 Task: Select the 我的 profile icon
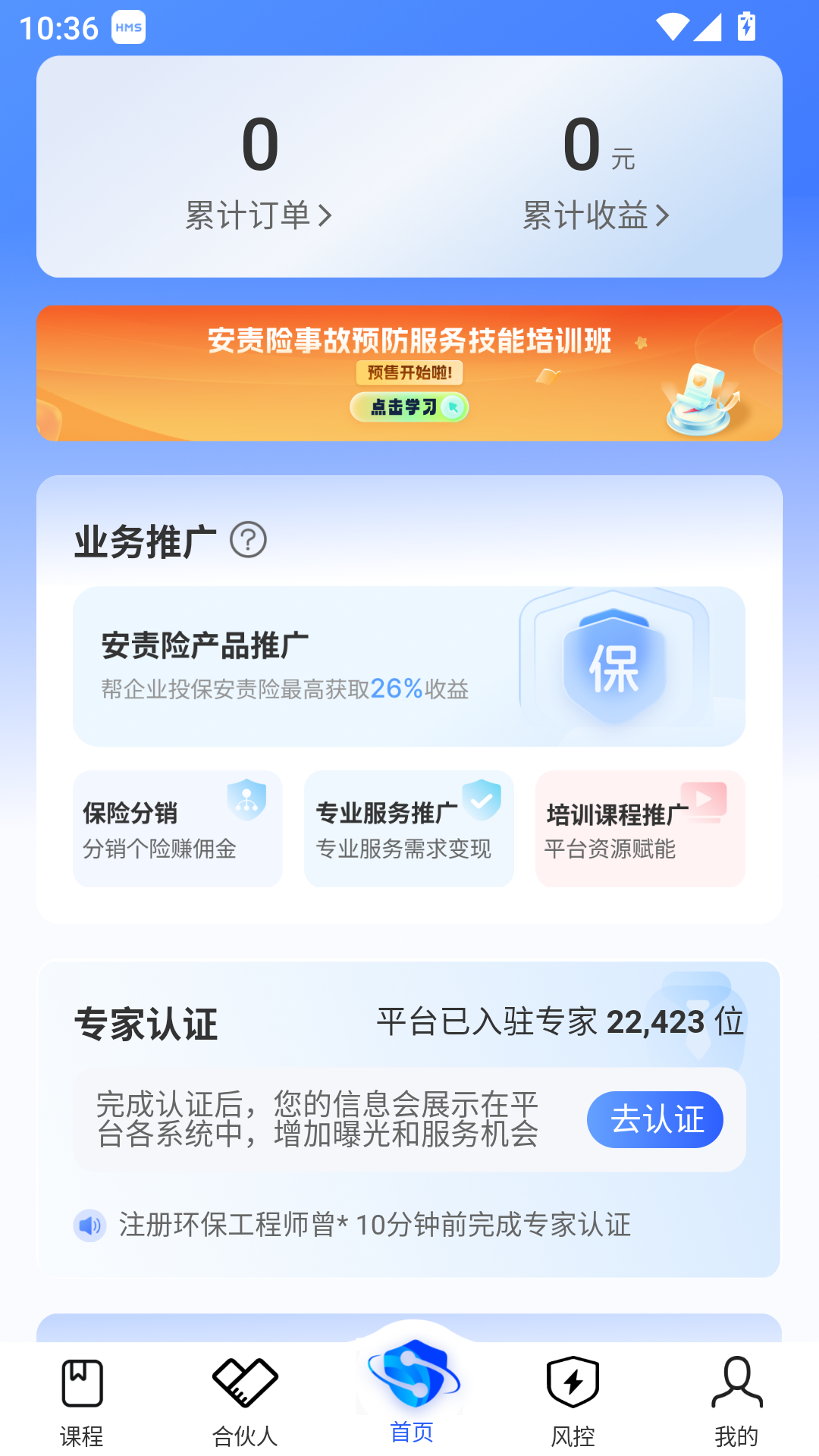tap(736, 1382)
